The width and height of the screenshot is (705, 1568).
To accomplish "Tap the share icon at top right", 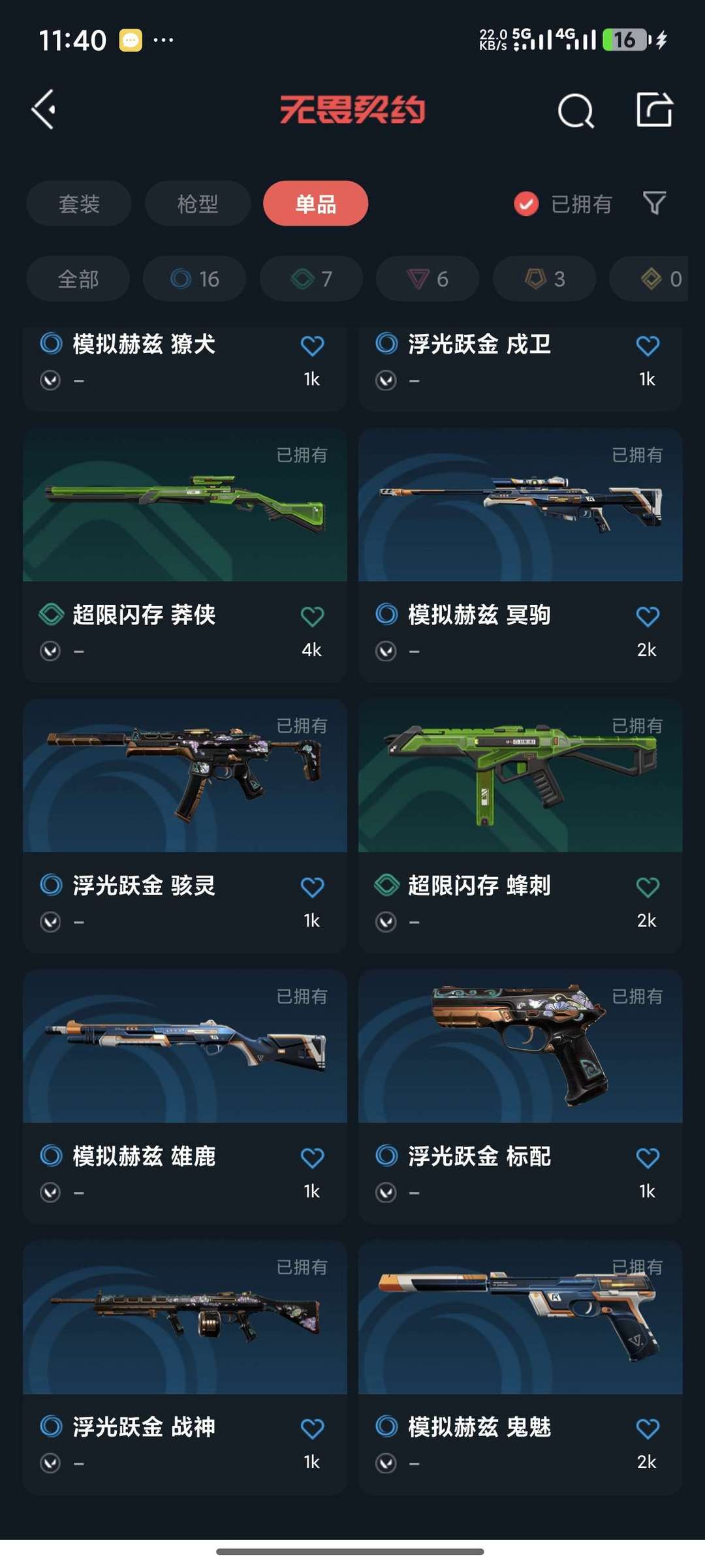I will pos(654,109).
